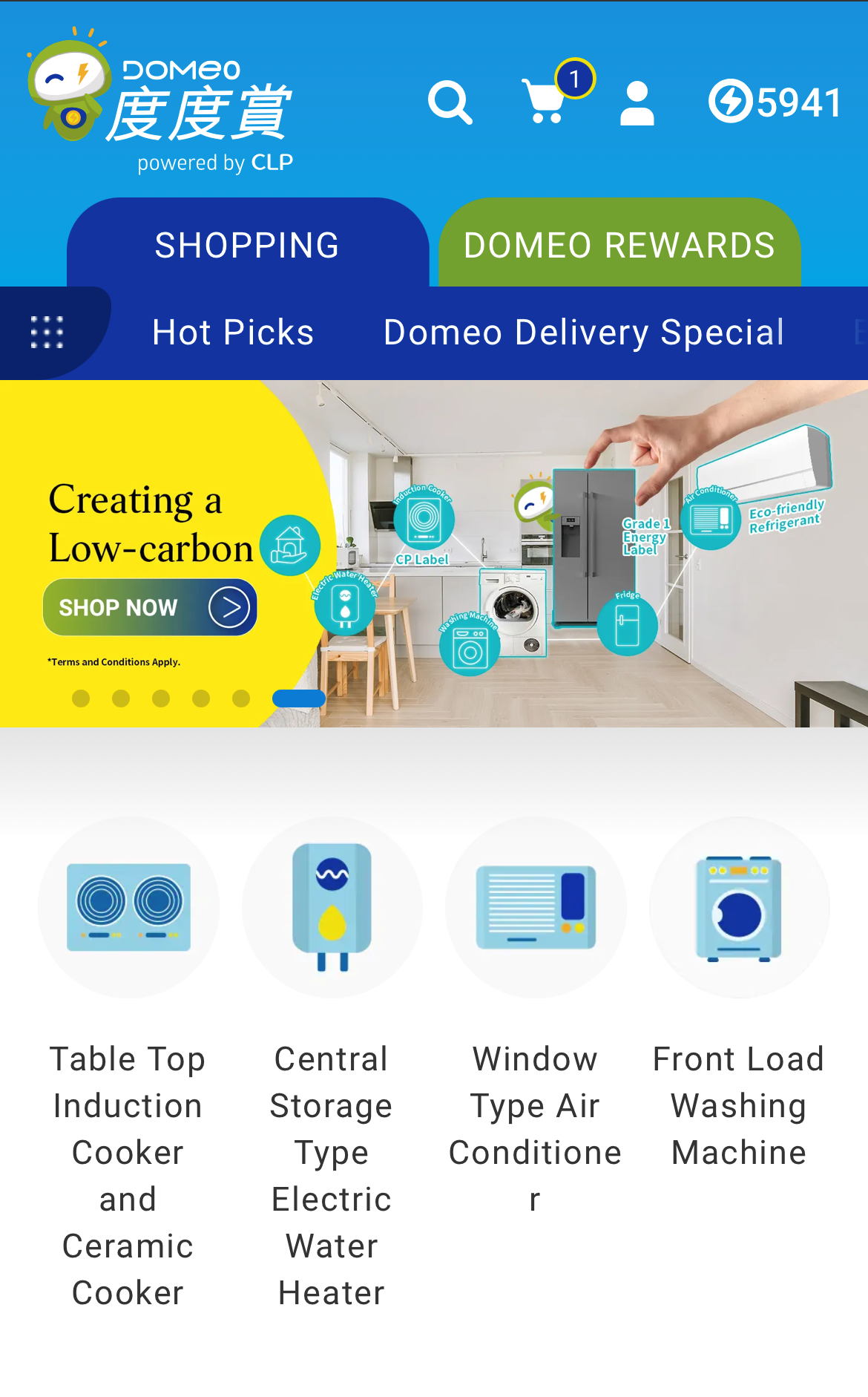The width and height of the screenshot is (868, 1397).
Task: Open the search magnifier icon
Action: tap(450, 102)
